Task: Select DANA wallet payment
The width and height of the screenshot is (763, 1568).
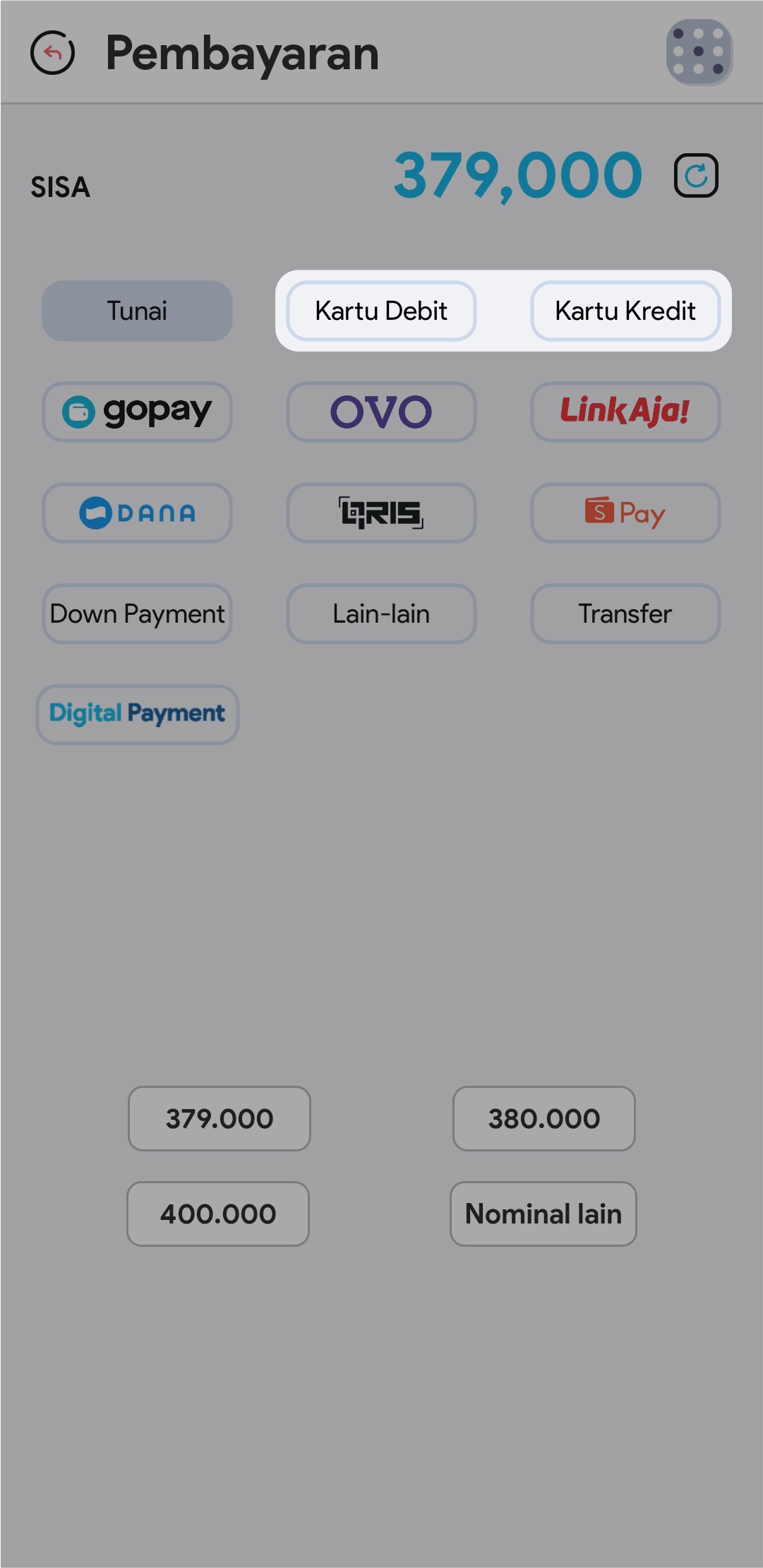Action: [x=137, y=513]
